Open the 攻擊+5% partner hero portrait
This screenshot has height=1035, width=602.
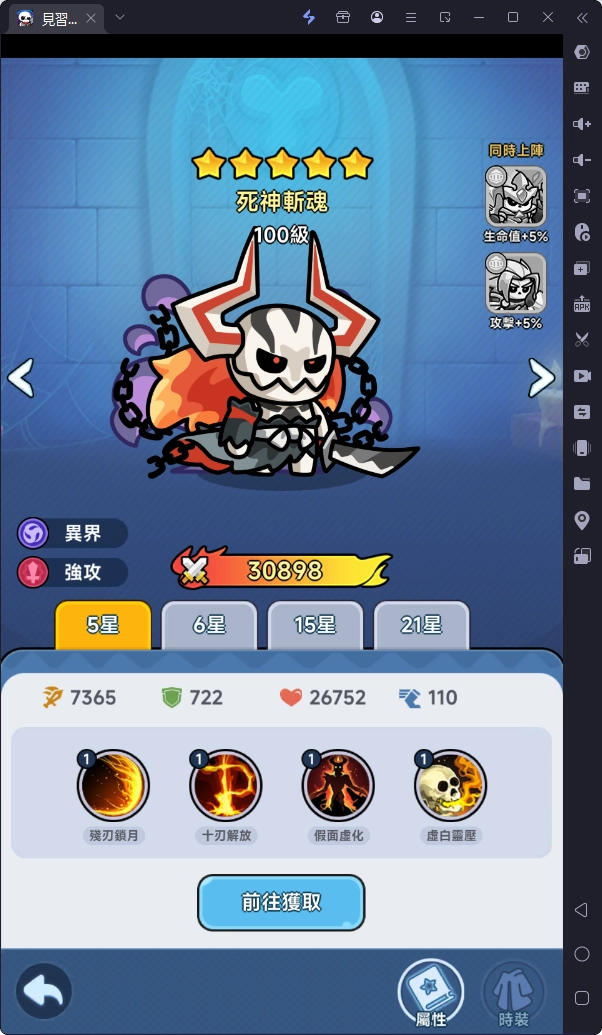pyautogui.click(x=515, y=283)
